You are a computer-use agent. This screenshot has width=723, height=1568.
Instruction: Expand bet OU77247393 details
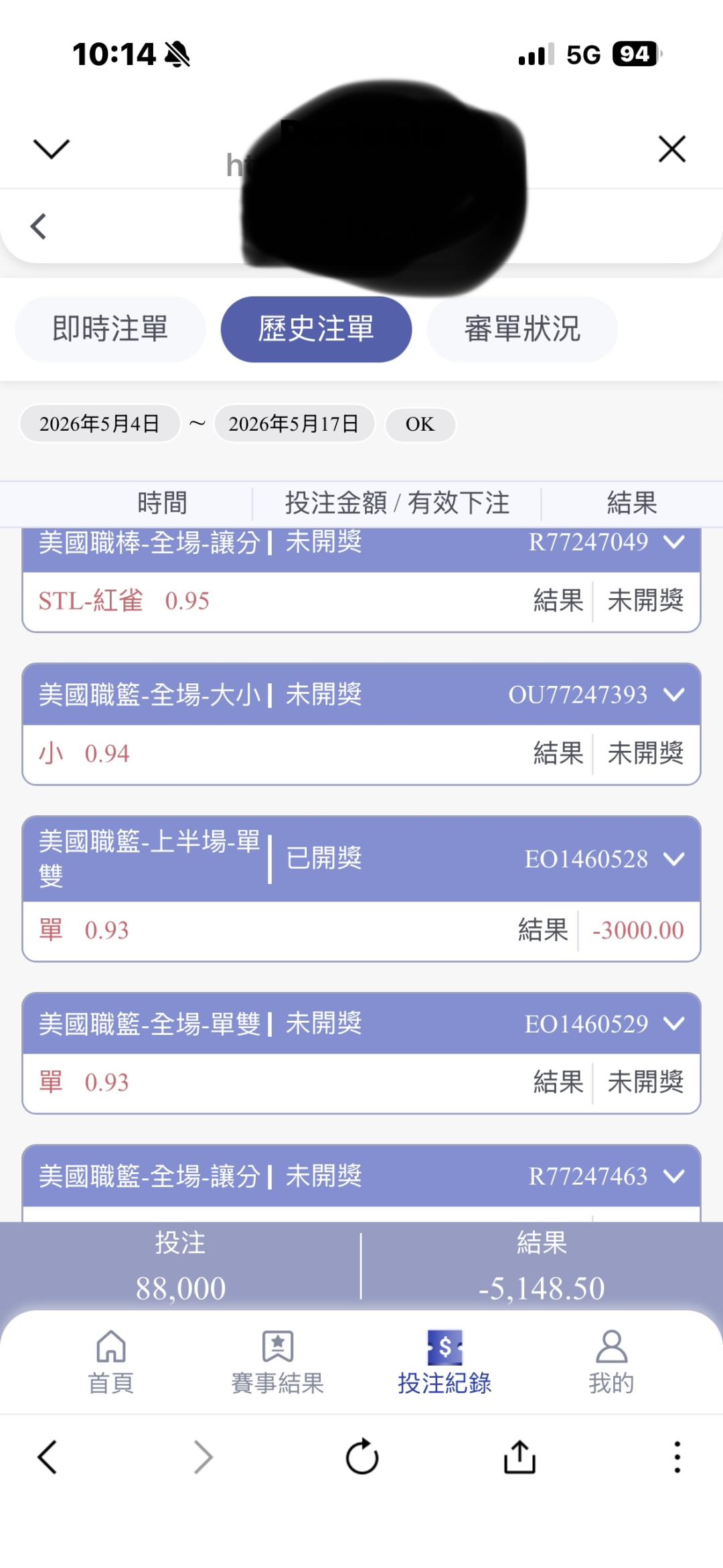click(x=674, y=695)
